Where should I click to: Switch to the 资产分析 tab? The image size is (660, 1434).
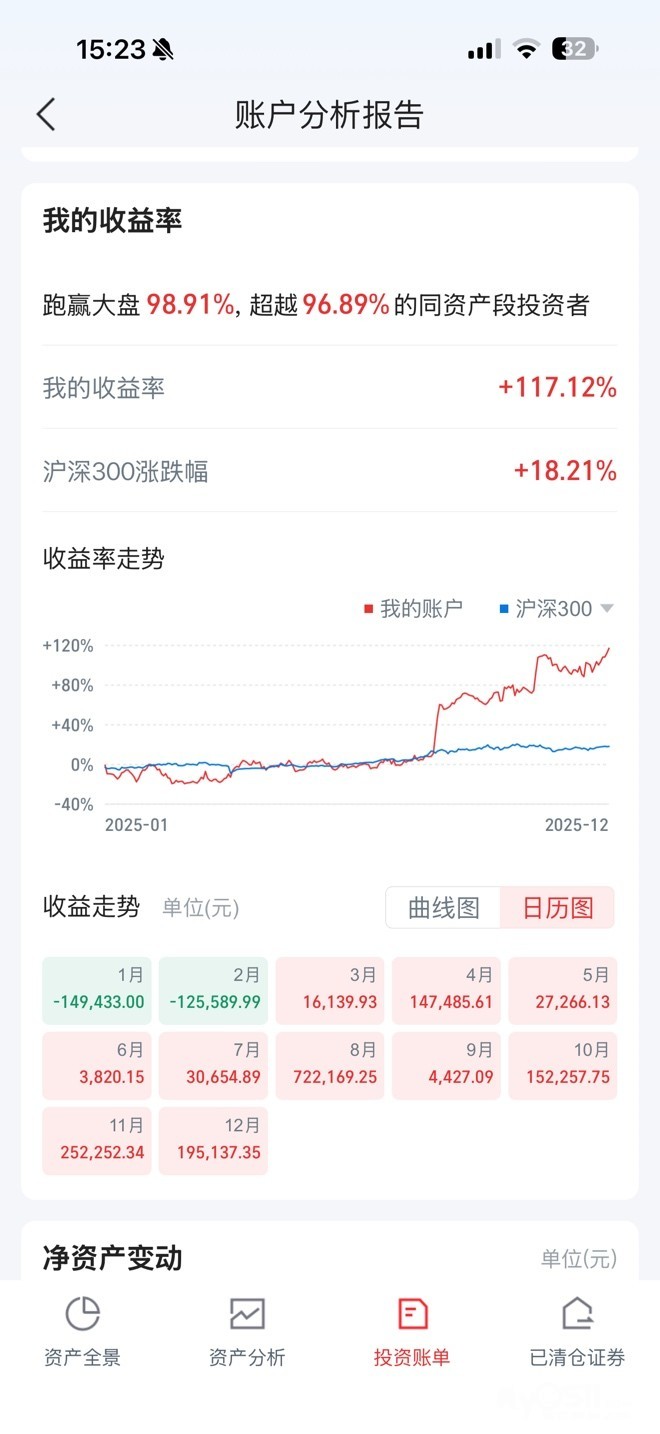coord(247,1331)
